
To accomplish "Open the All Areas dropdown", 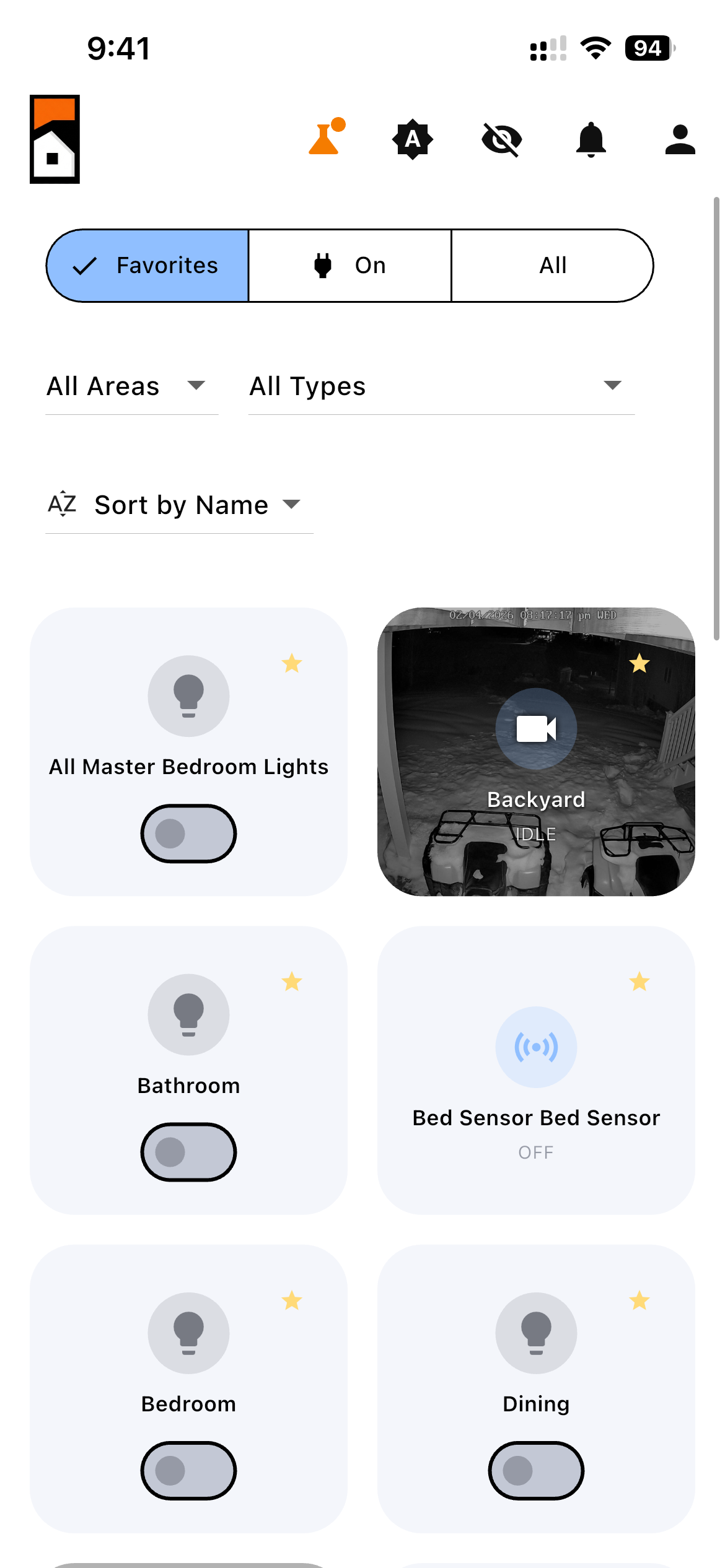I will (131, 385).
